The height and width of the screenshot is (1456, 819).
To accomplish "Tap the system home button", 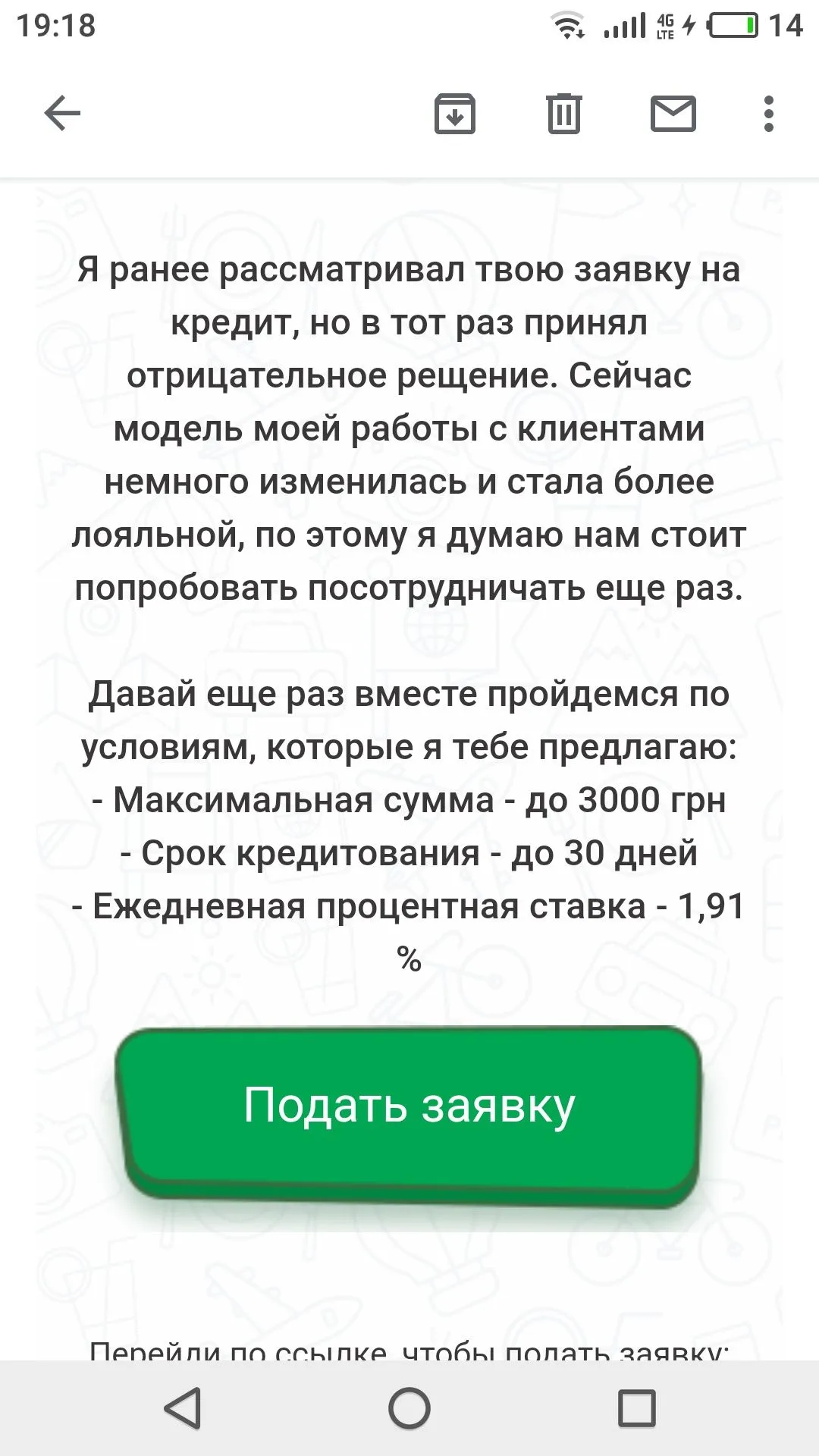I will pyautogui.click(x=409, y=1408).
